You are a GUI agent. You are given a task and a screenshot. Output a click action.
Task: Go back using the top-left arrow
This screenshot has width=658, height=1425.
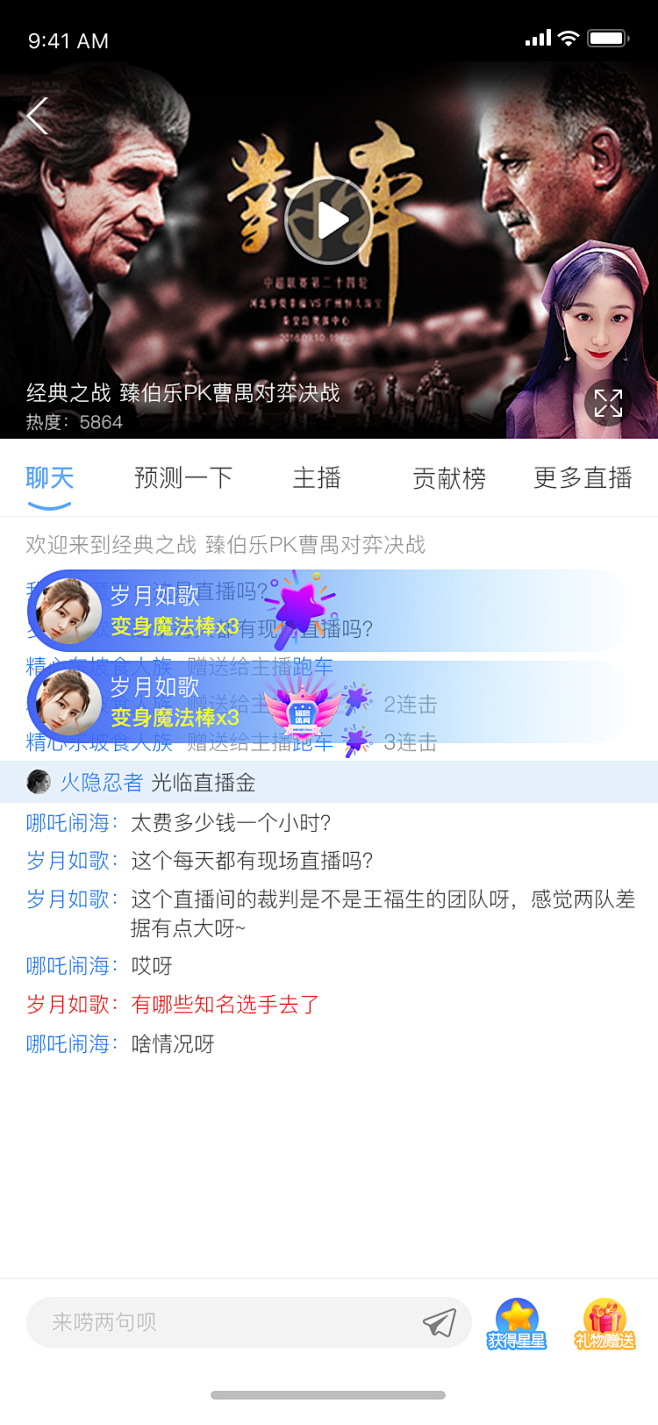pos(37,116)
